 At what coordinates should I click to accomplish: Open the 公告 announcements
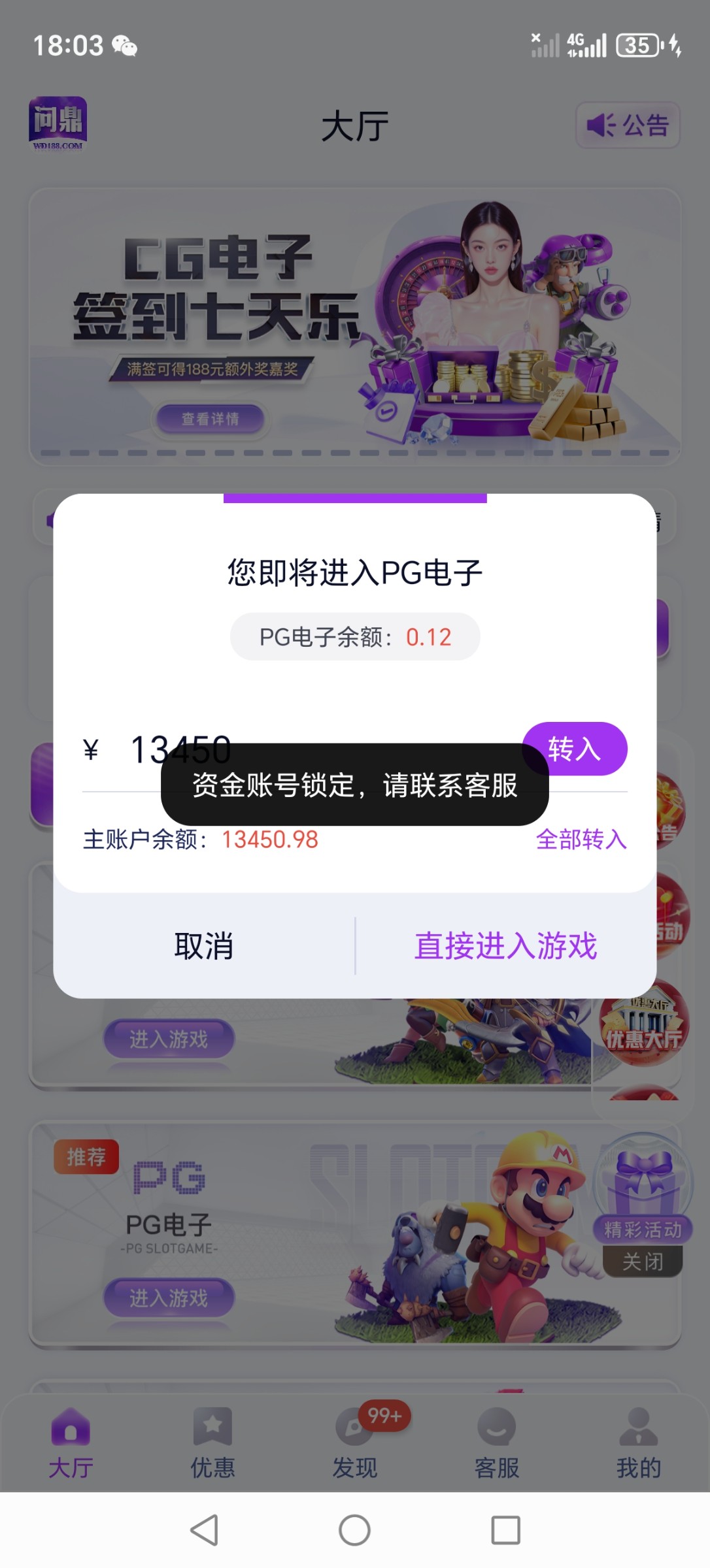point(628,125)
